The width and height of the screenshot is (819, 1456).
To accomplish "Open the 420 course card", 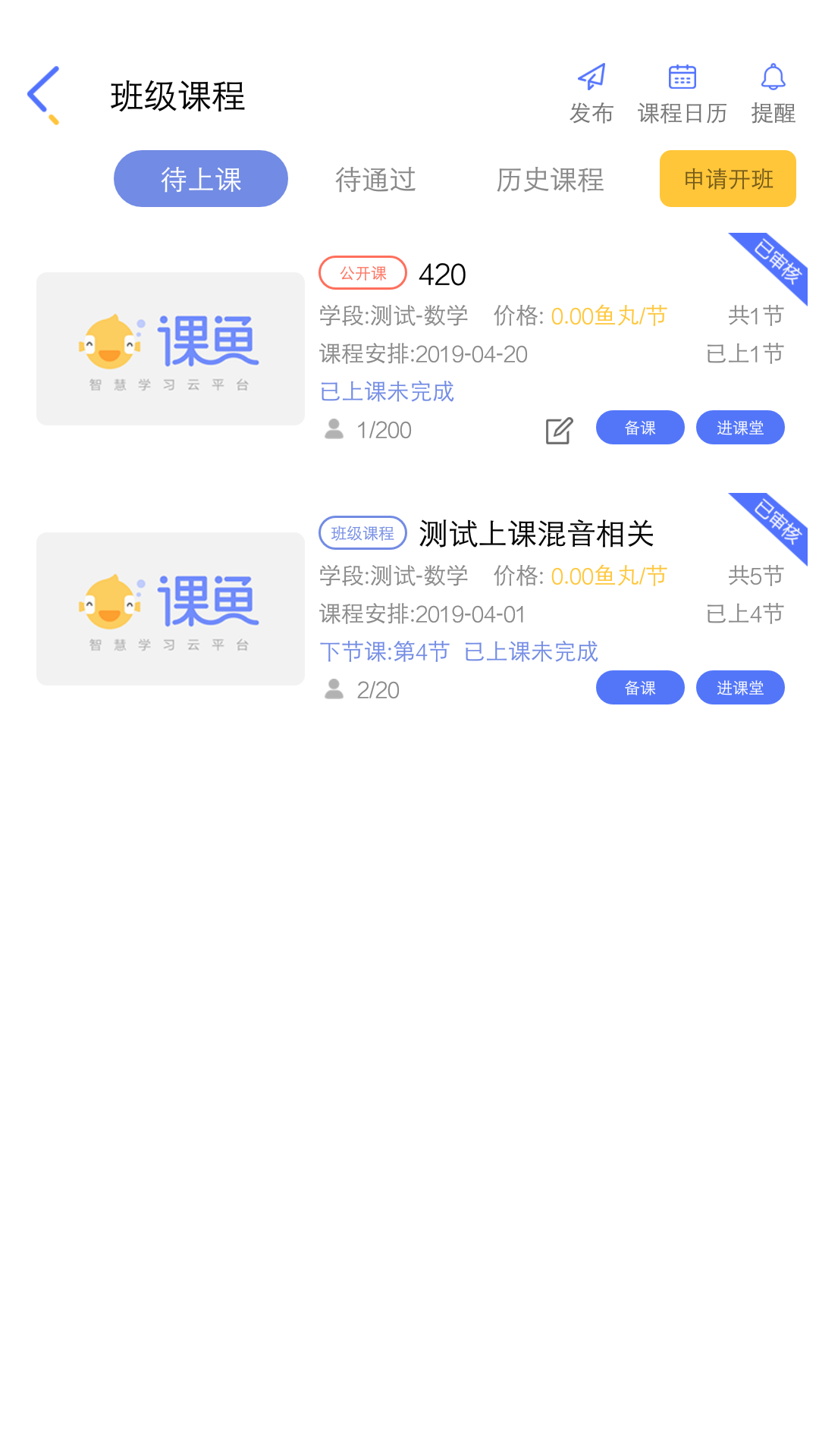I will [x=171, y=349].
